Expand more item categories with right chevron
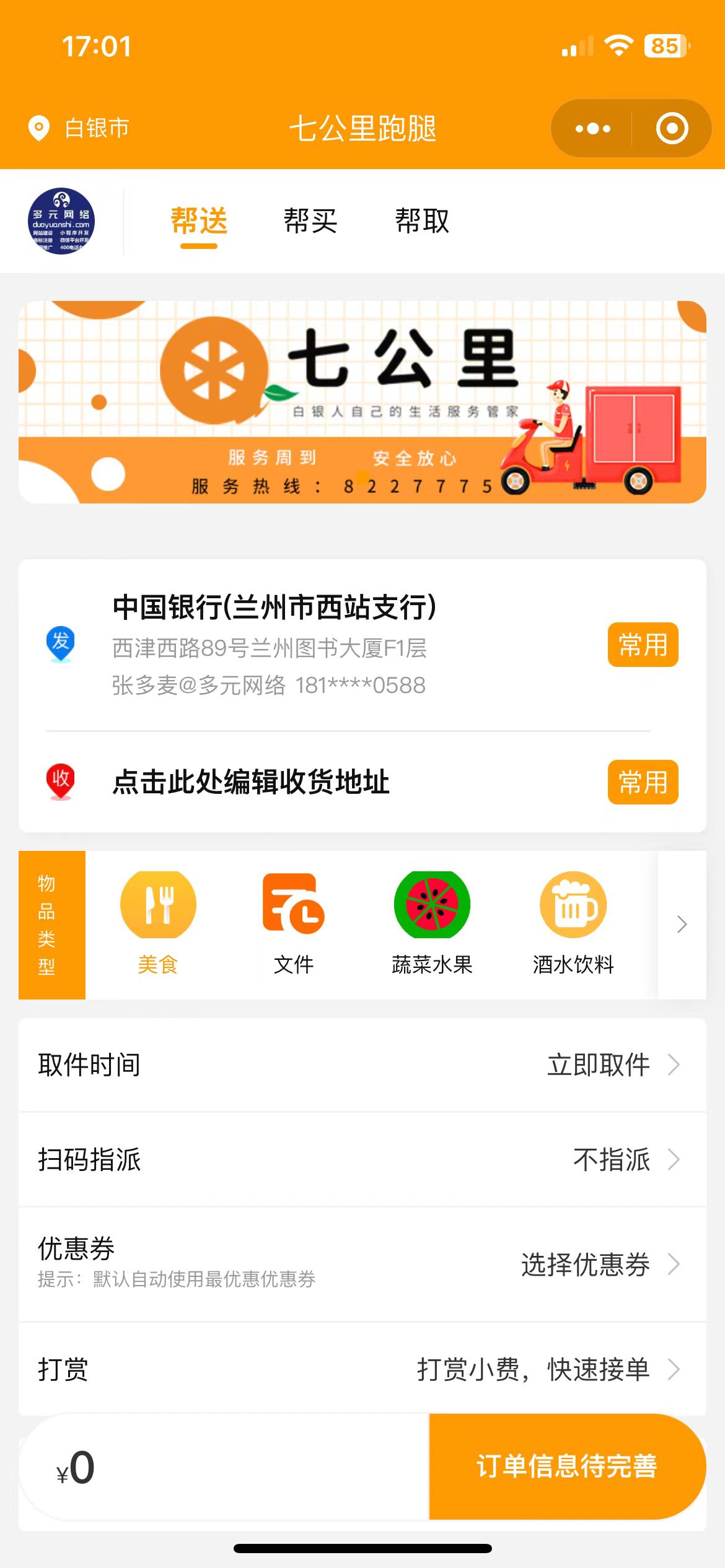The height and width of the screenshot is (1568, 725). pos(682,924)
